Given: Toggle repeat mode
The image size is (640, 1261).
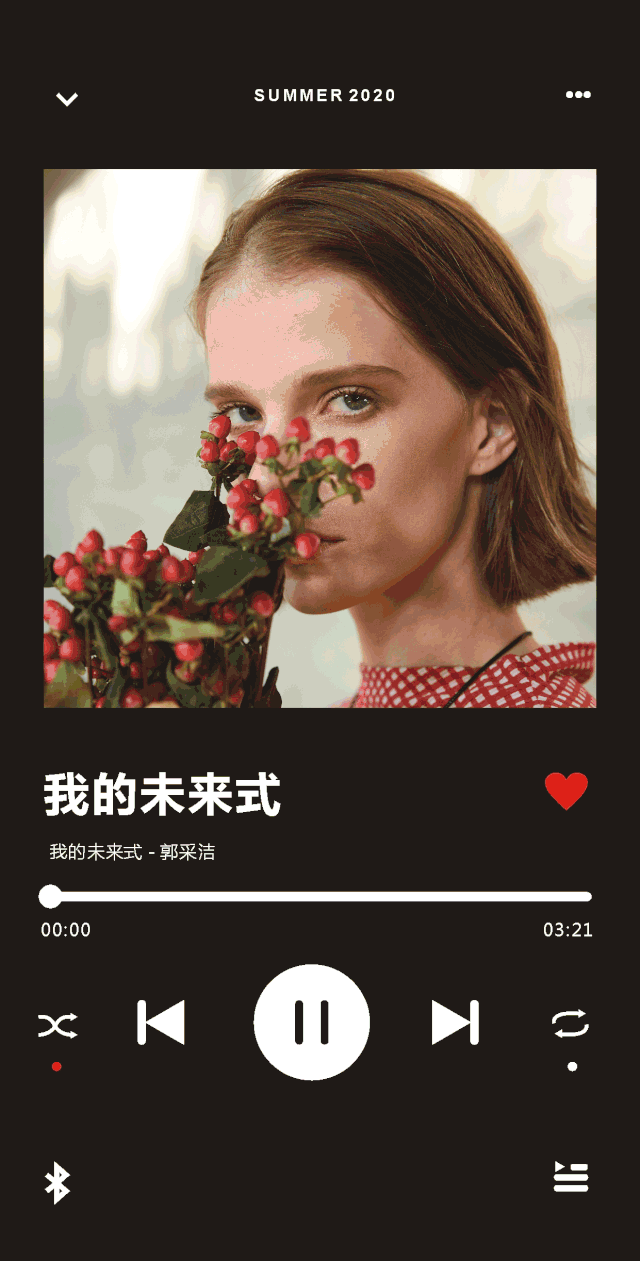Looking at the screenshot, I should (570, 1024).
